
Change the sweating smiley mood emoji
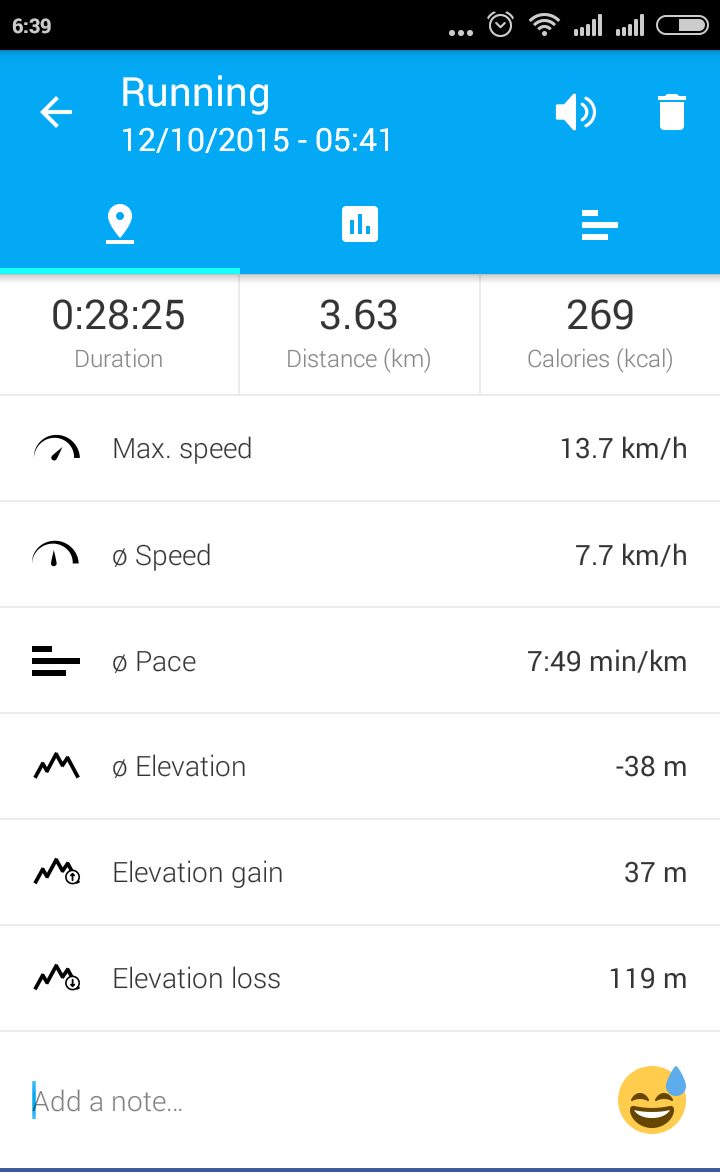(x=652, y=1099)
